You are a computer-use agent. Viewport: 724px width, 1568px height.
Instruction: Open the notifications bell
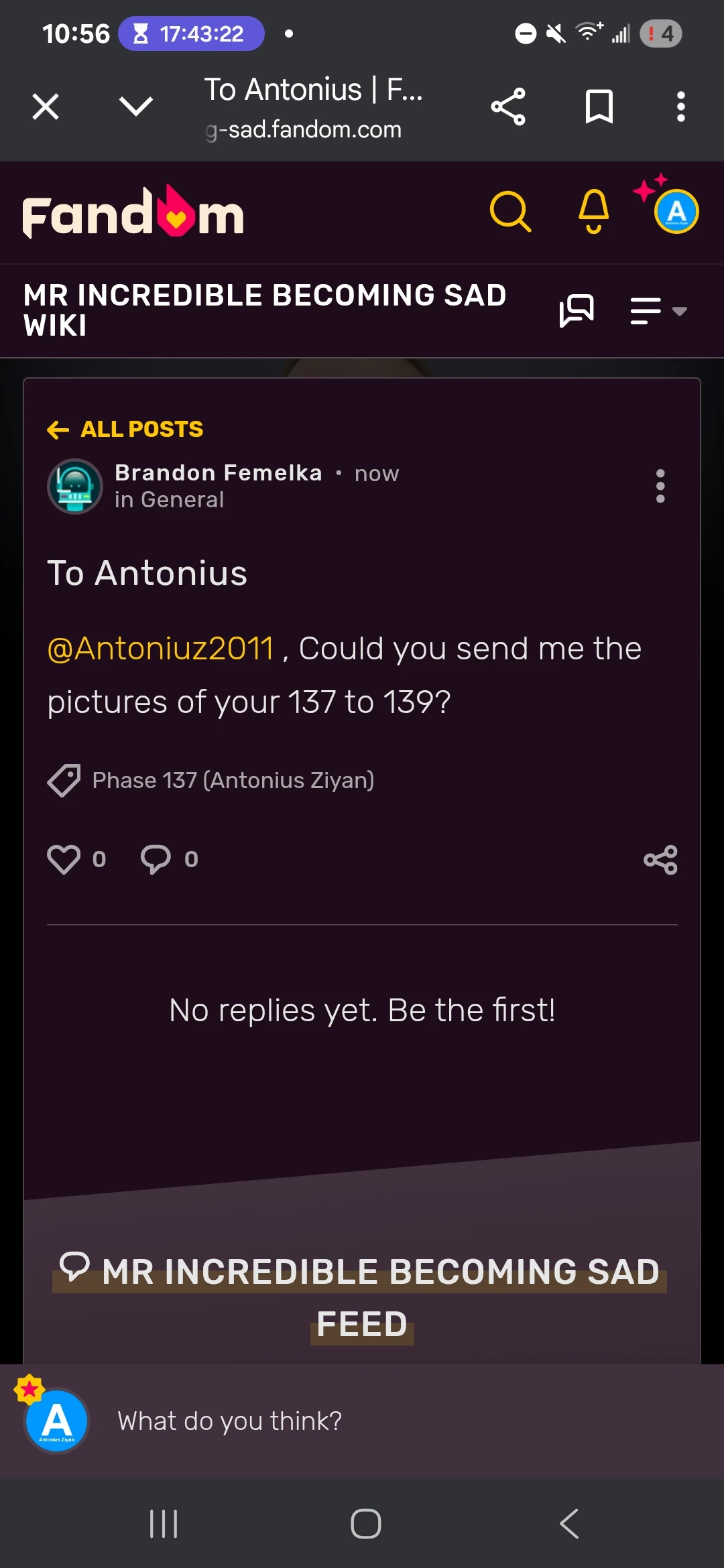coord(594,212)
